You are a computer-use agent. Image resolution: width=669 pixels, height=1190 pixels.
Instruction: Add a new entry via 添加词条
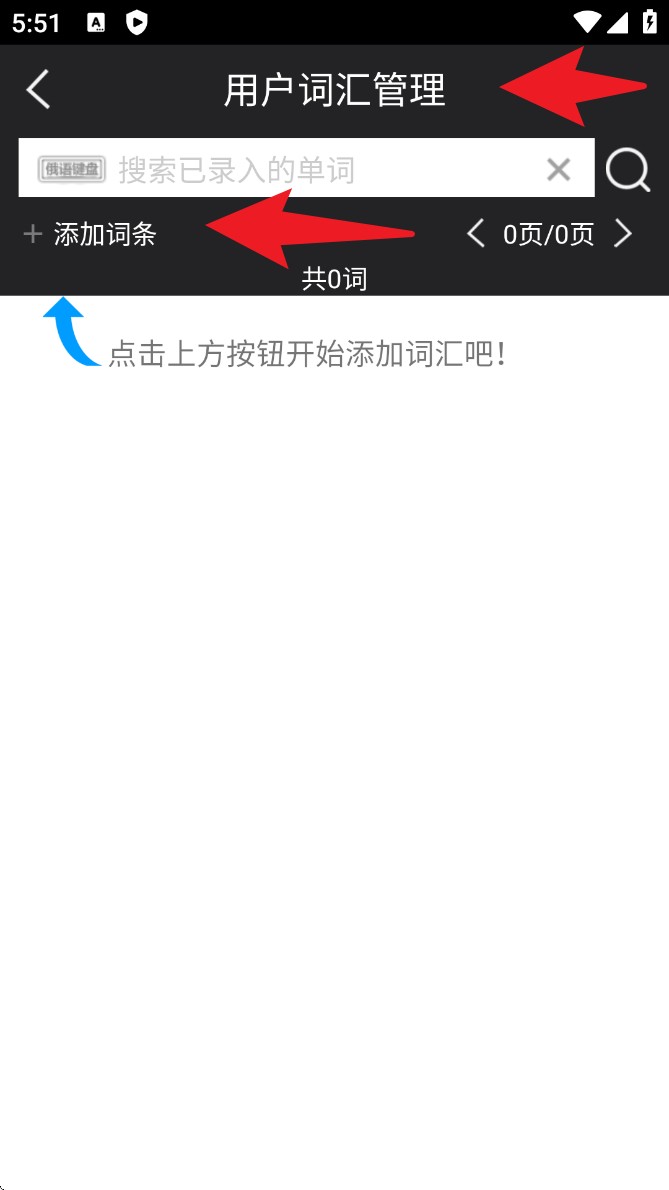[x=90, y=235]
